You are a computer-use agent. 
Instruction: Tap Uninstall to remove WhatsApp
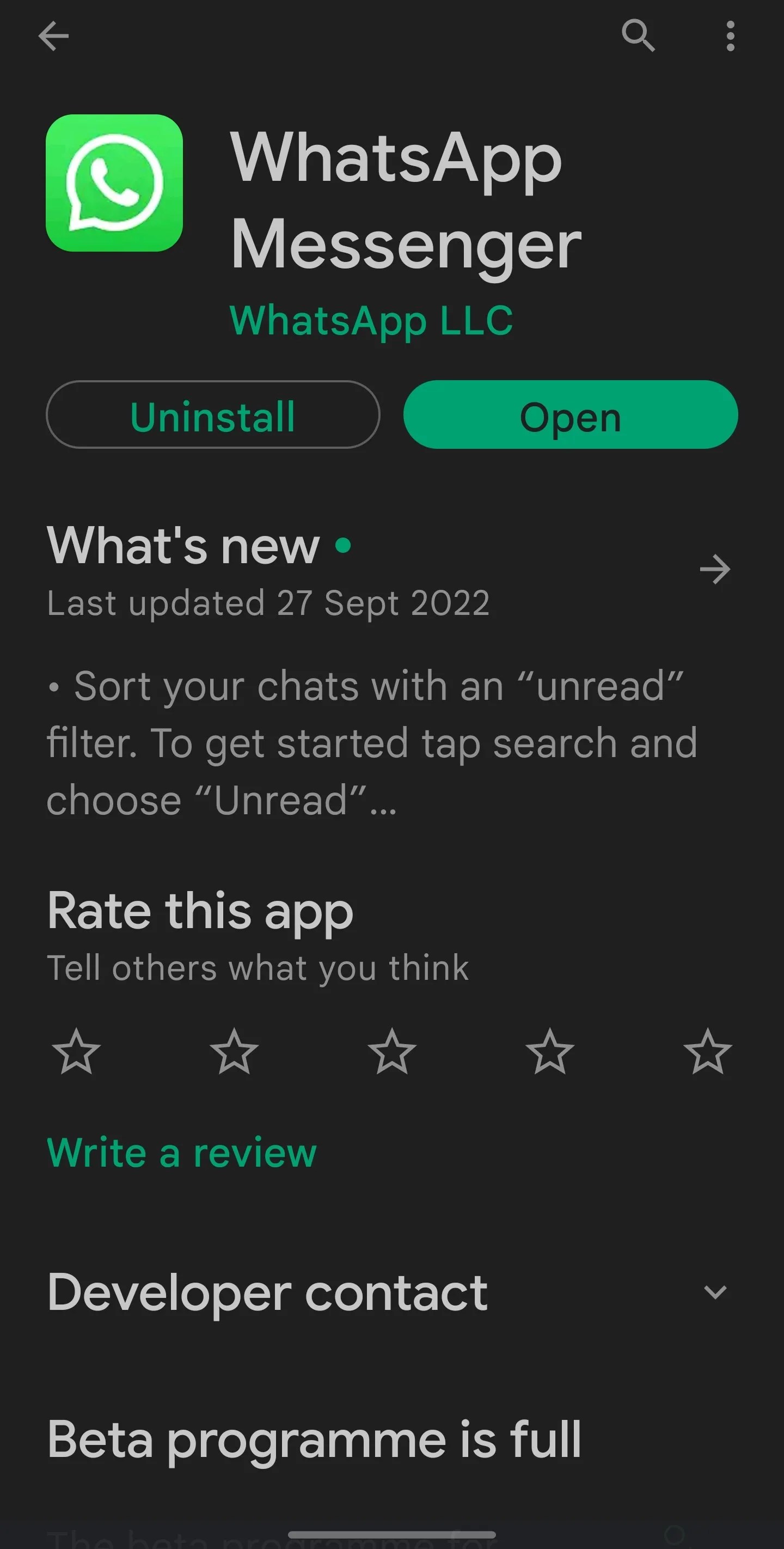[212, 416]
